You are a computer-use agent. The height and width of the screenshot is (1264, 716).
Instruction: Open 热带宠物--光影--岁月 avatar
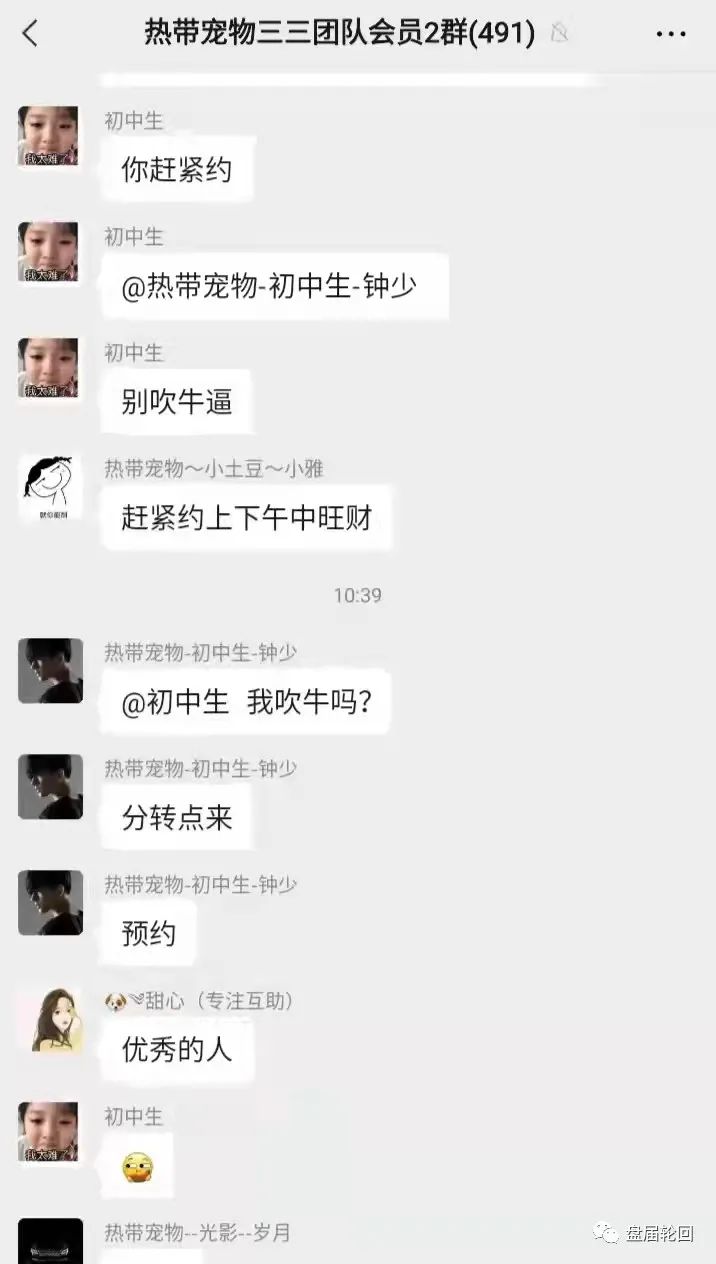pyautogui.click(x=50, y=1242)
